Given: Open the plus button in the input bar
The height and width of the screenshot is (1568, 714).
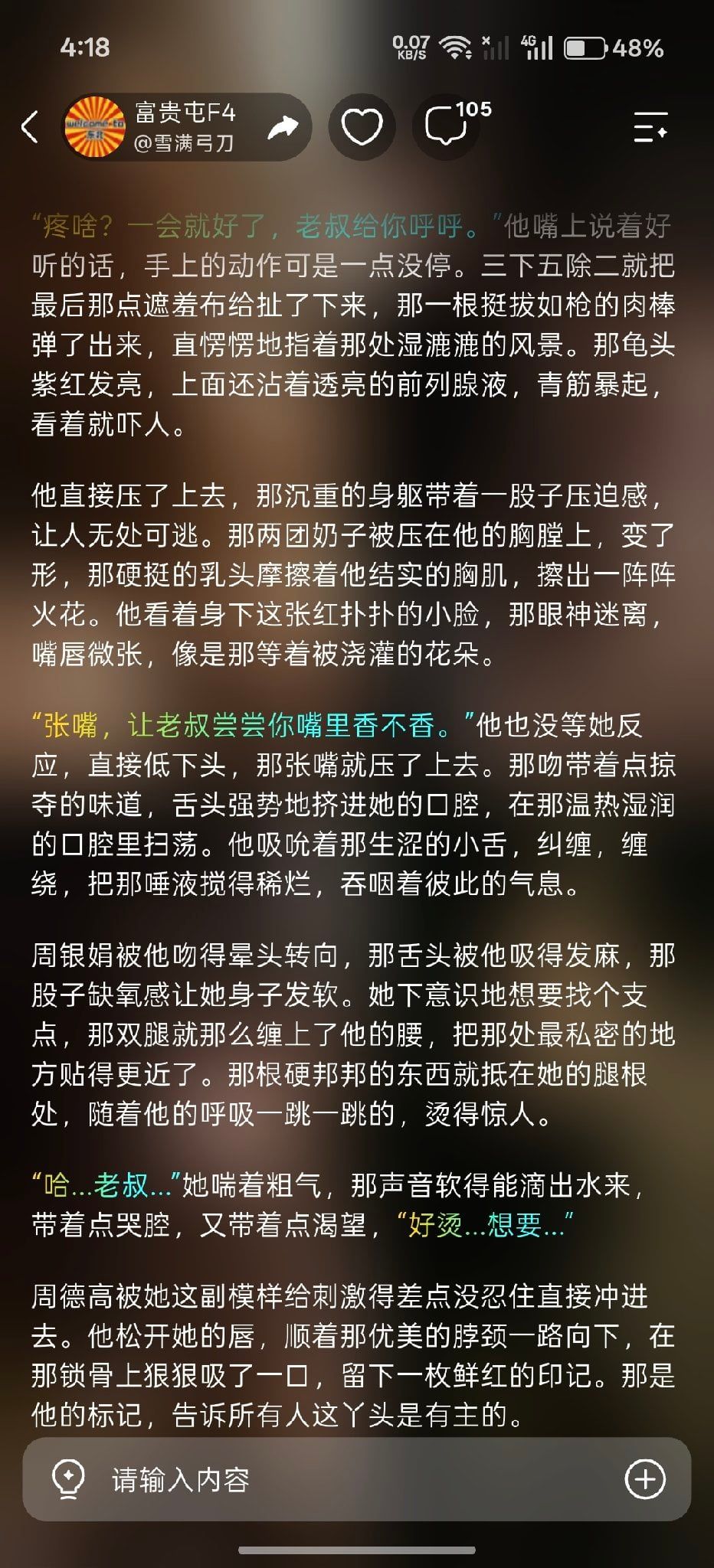Looking at the screenshot, I should [x=645, y=1479].
